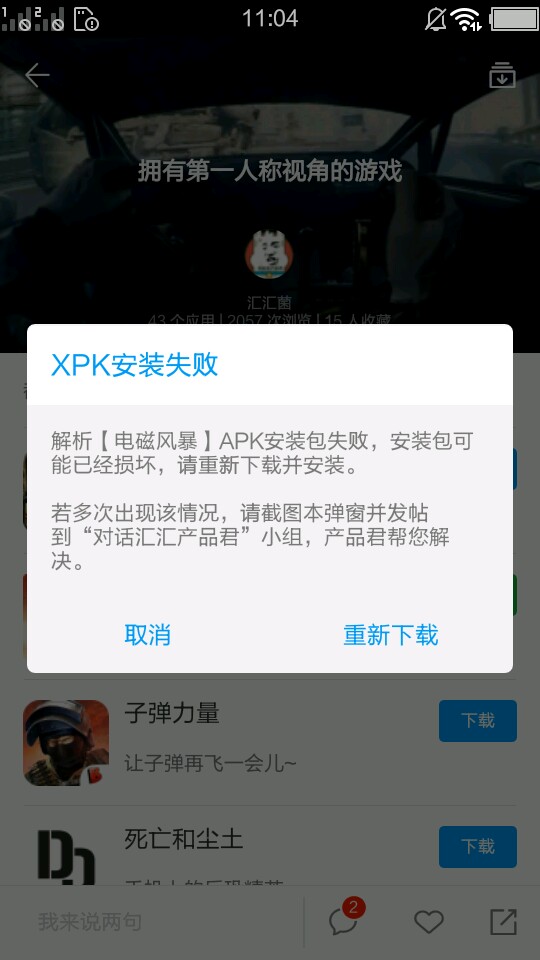Share this collection via the share icon
This screenshot has height=960, width=540.
[503, 921]
